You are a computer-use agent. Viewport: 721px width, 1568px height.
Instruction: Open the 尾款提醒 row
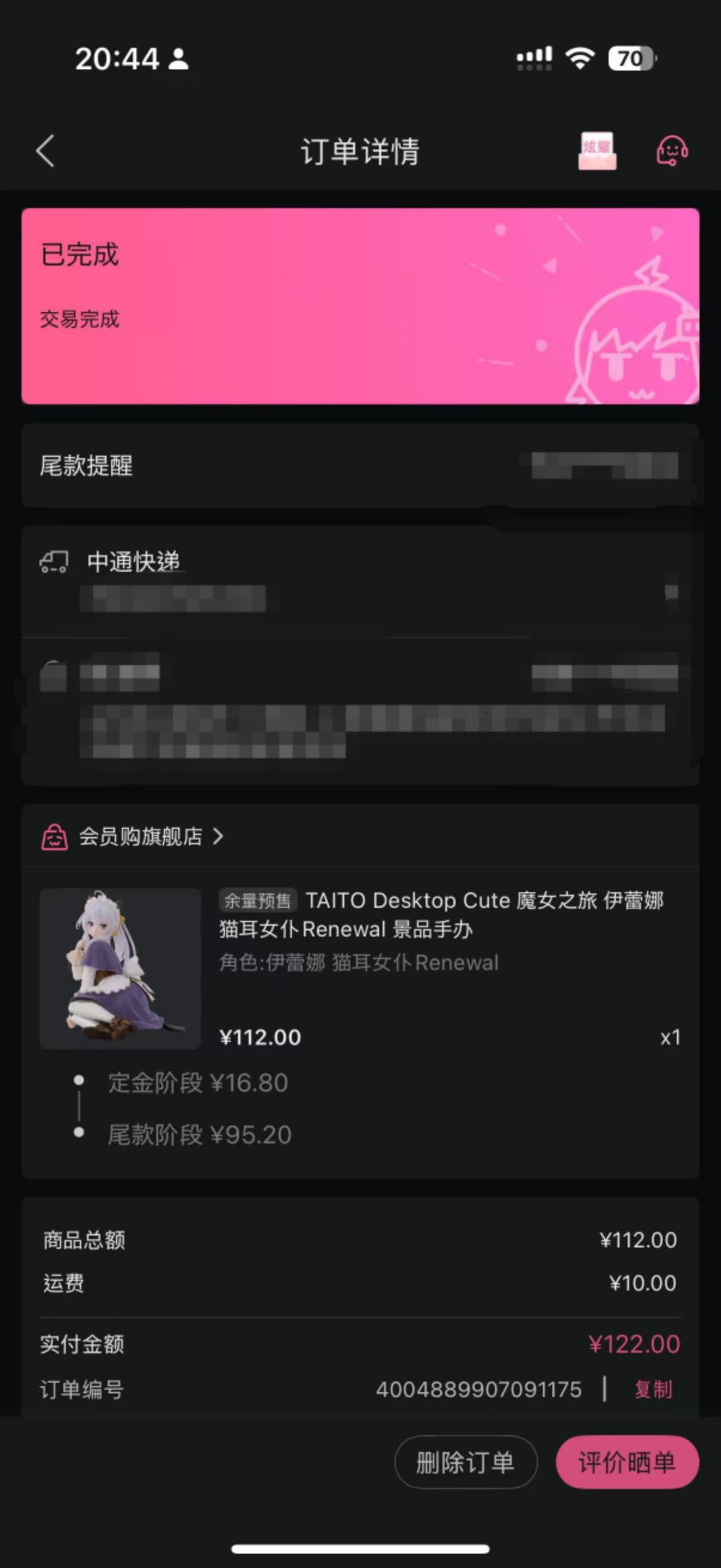pyautogui.click(x=360, y=466)
